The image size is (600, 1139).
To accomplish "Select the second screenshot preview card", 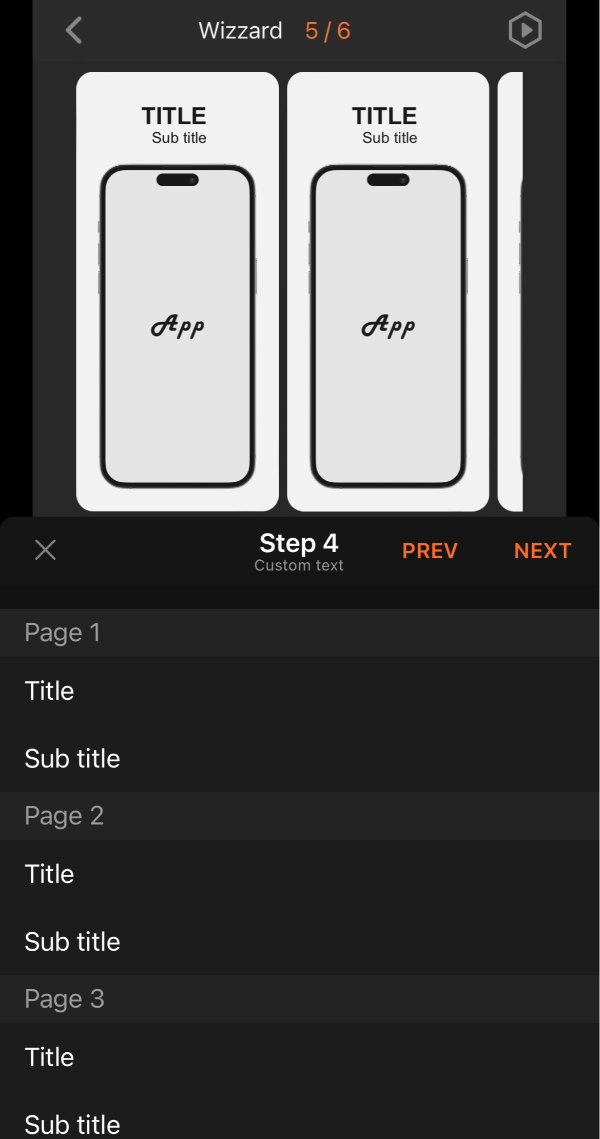I will 388,292.
